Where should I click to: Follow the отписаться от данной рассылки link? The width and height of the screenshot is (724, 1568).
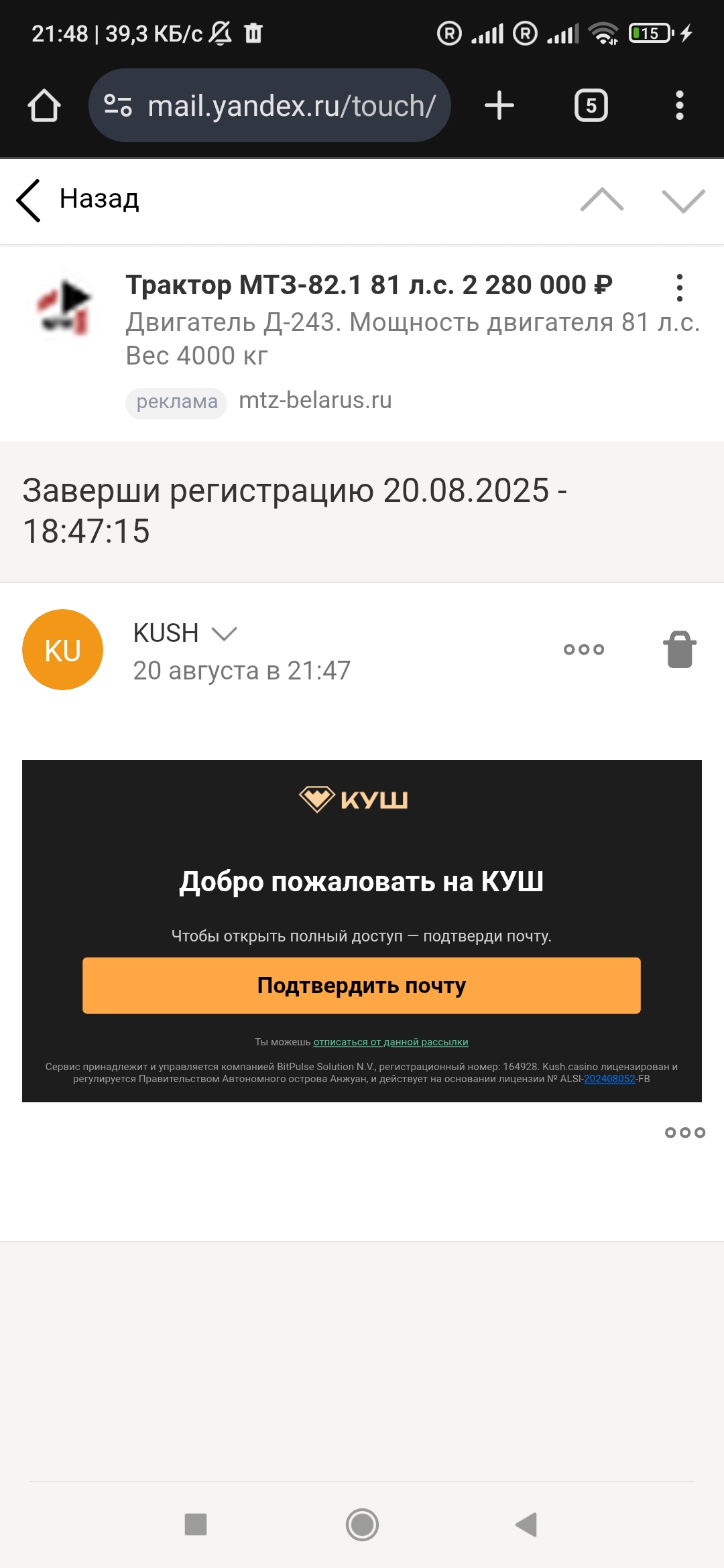point(391,1042)
